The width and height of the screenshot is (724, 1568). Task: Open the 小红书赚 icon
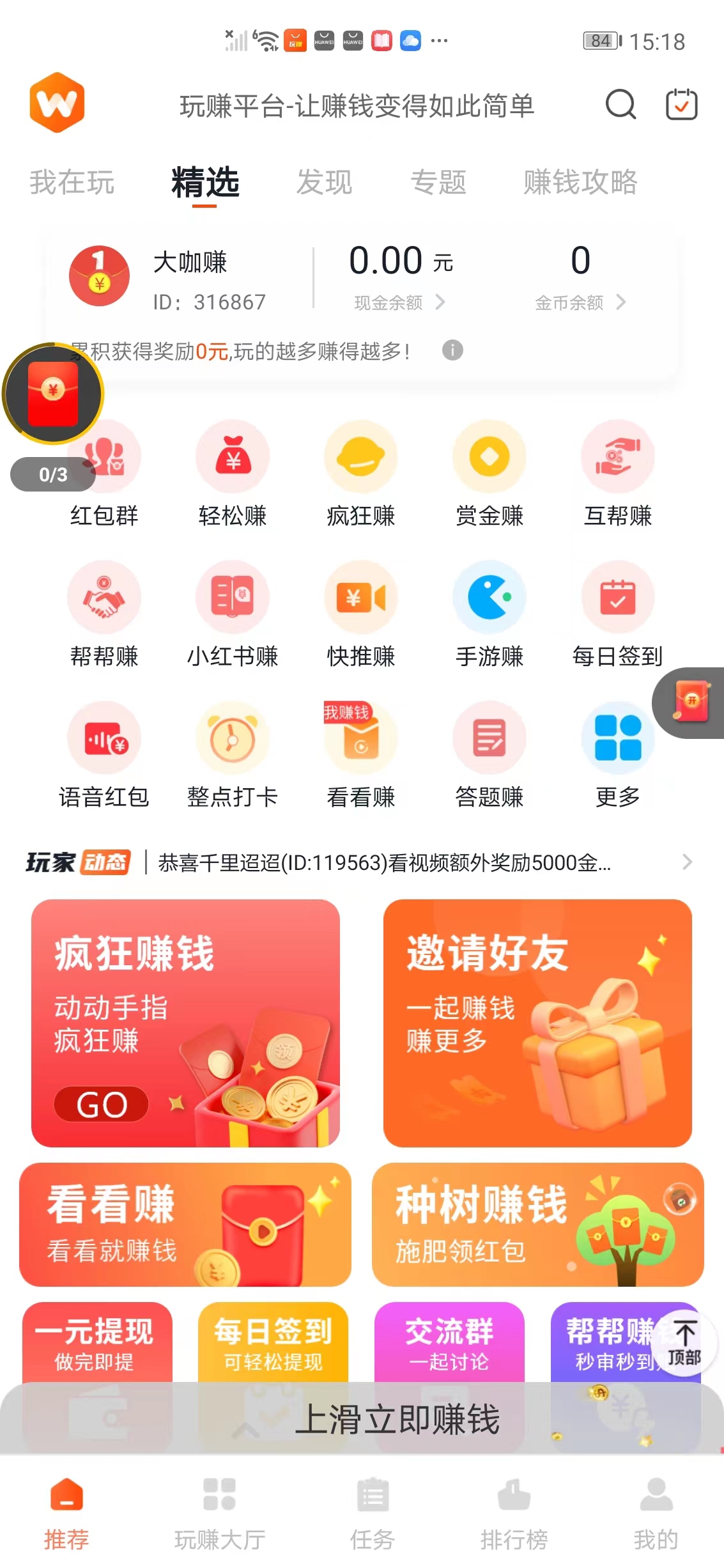[233, 596]
